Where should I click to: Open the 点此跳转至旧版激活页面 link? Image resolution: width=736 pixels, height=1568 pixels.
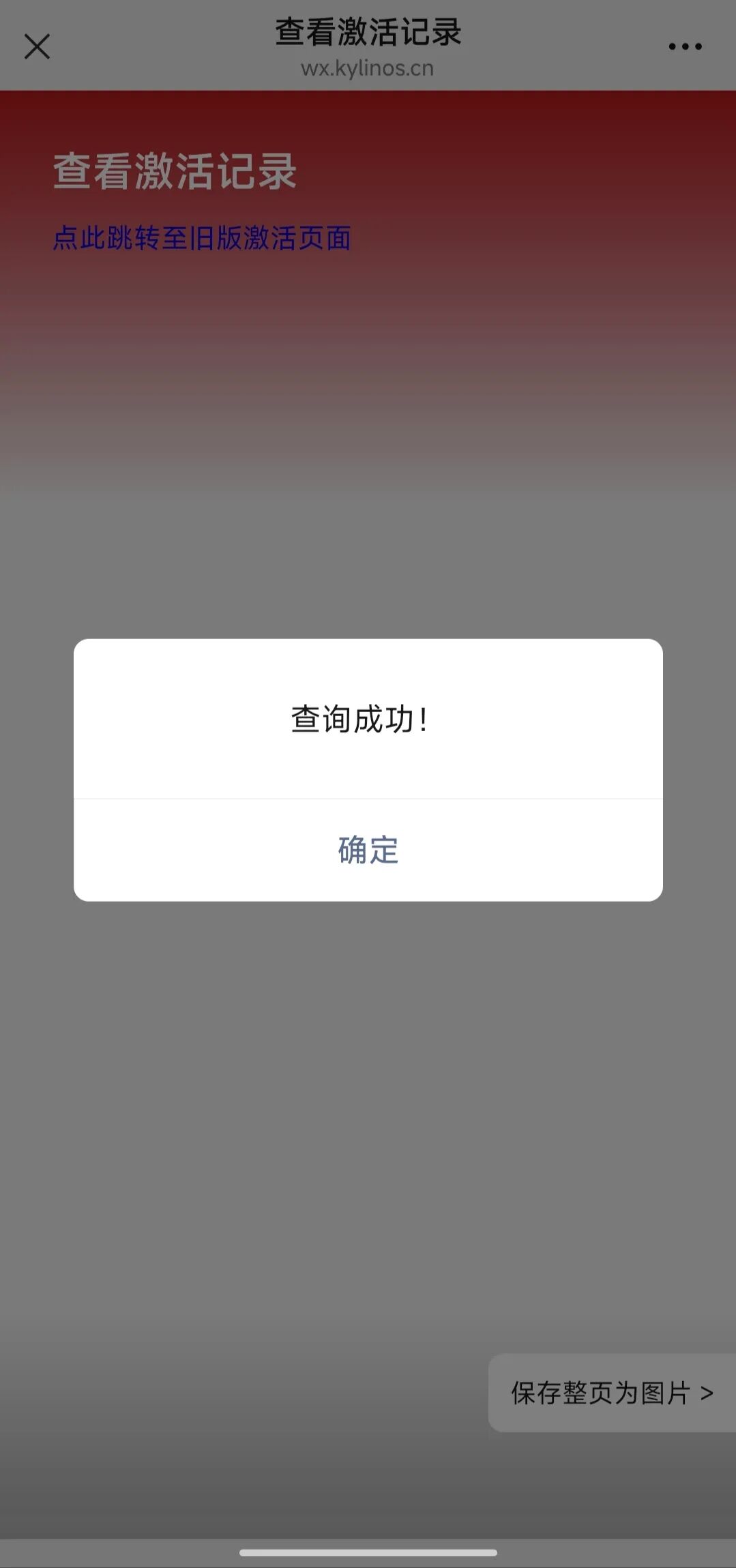pyautogui.click(x=202, y=238)
